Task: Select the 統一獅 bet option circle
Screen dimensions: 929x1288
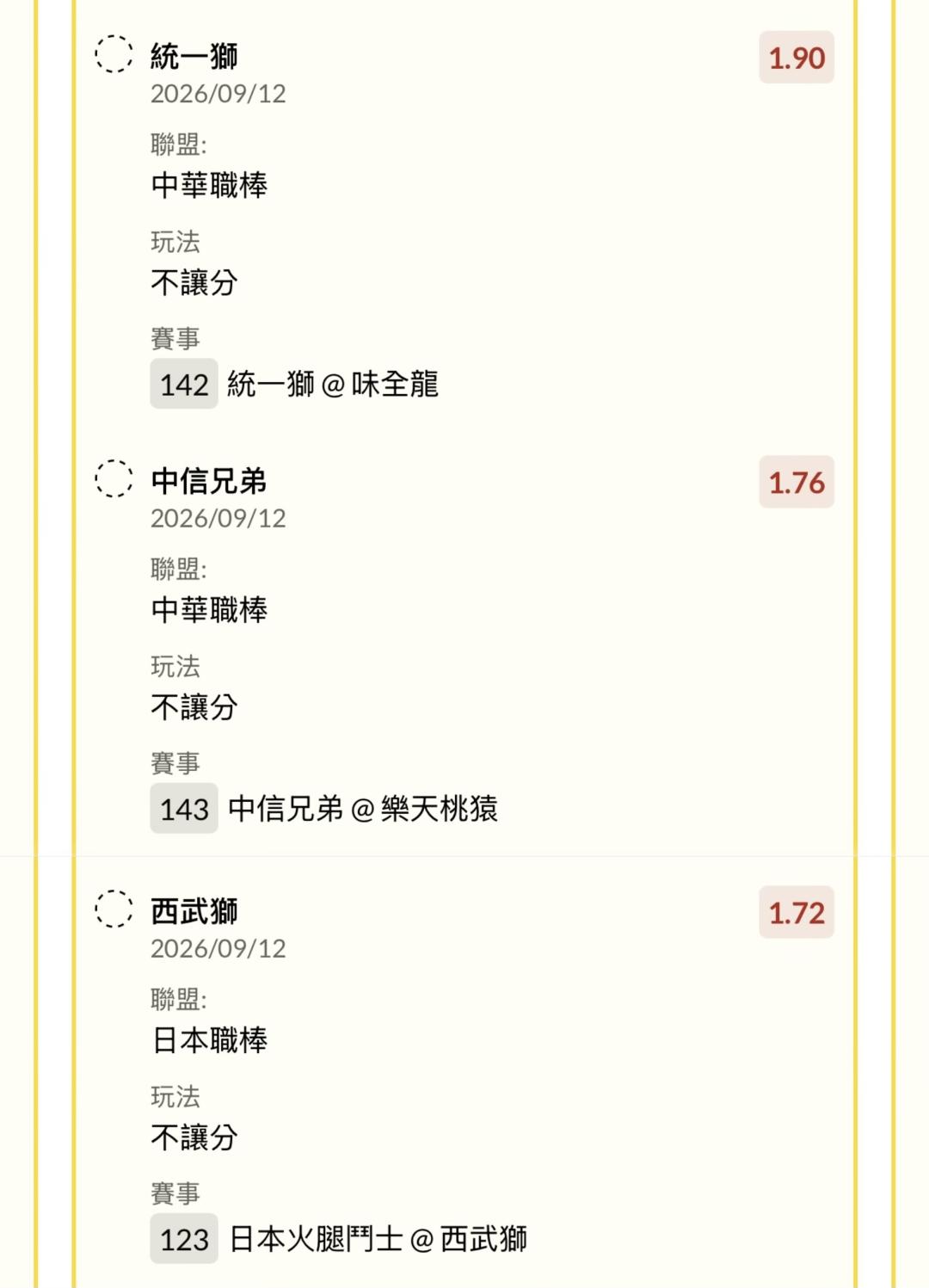Action: pos(114,54)
